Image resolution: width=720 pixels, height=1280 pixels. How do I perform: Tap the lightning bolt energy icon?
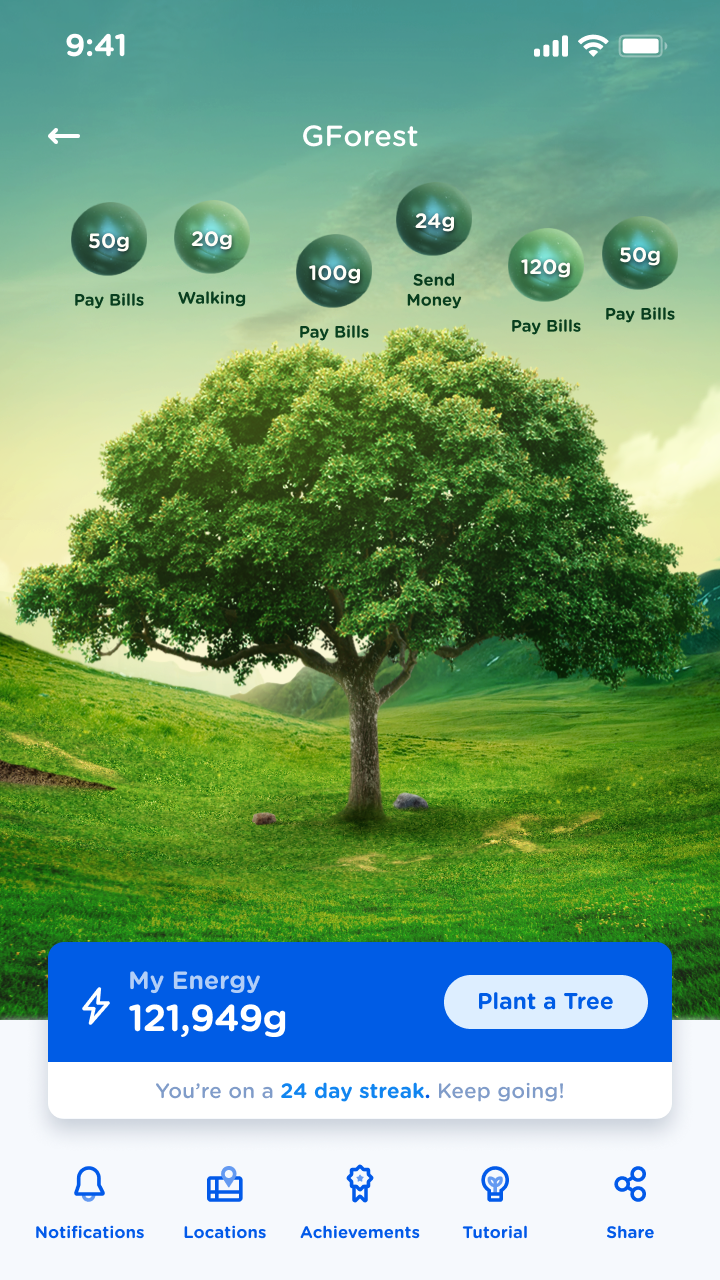click(95, 1001)
